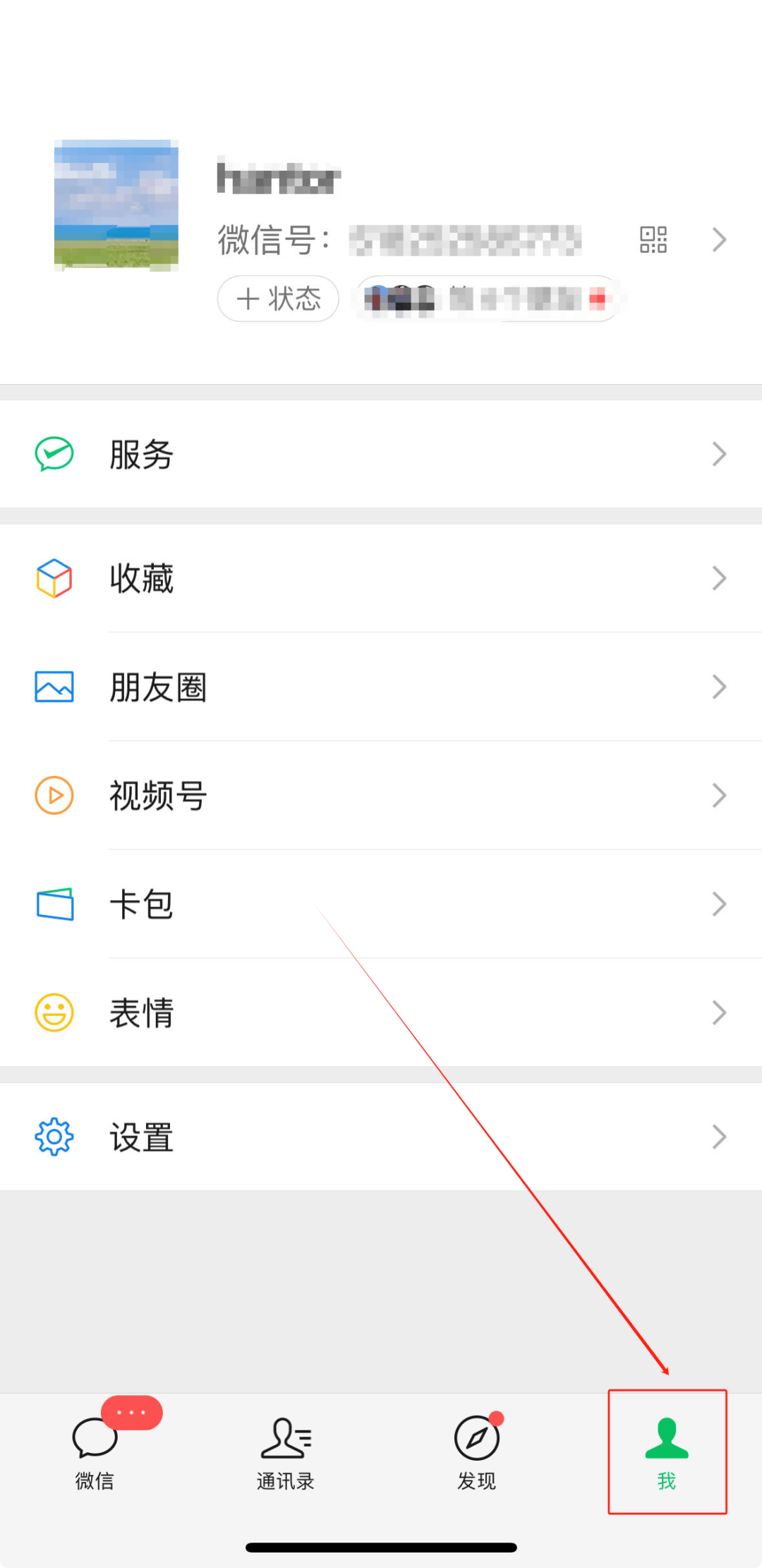Open Moments via the 朋友圈 picture icon
The image size is (762, 1568).
point(54,686)
